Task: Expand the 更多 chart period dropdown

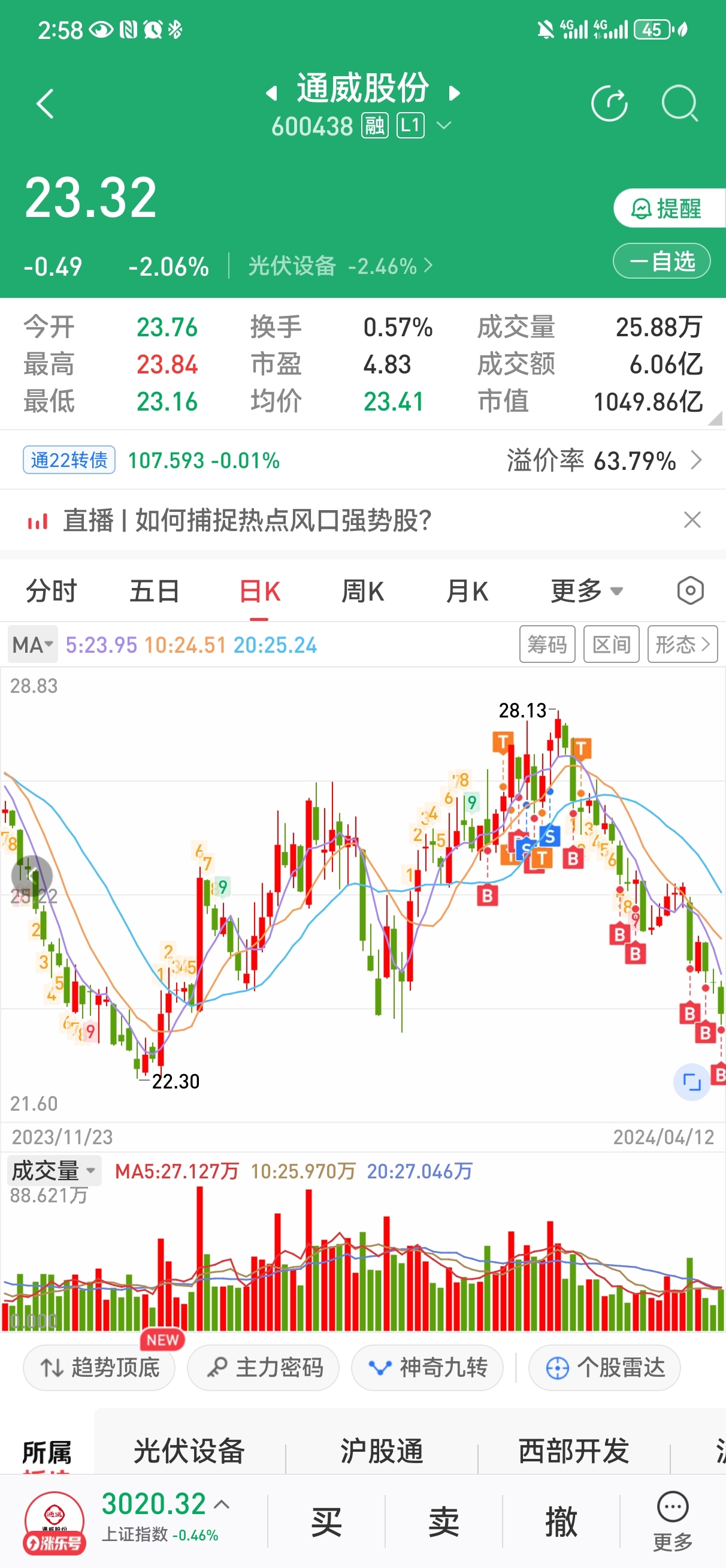Action: (x=586, y=591)
